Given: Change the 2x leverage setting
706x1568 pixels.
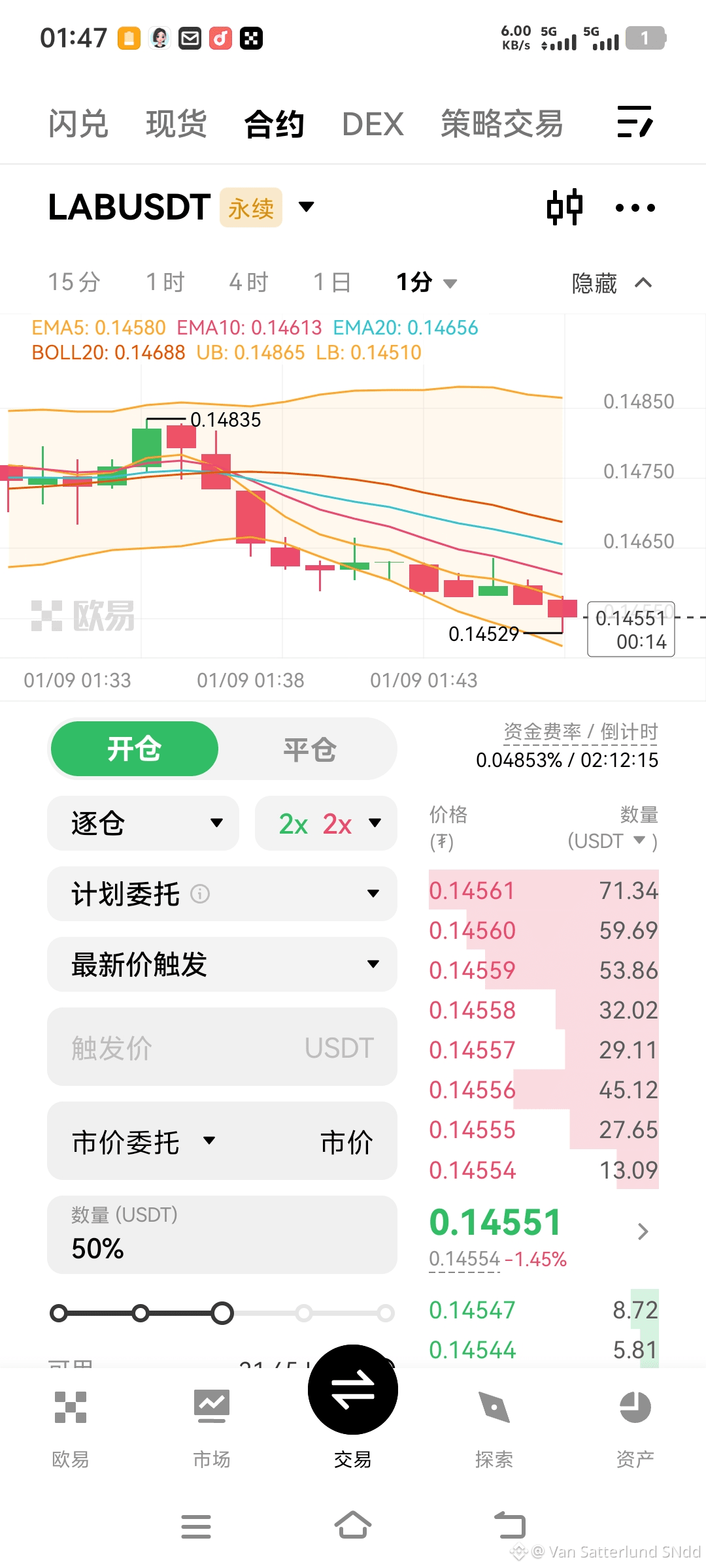Looking at the screenshot, I should pos(326,823).
